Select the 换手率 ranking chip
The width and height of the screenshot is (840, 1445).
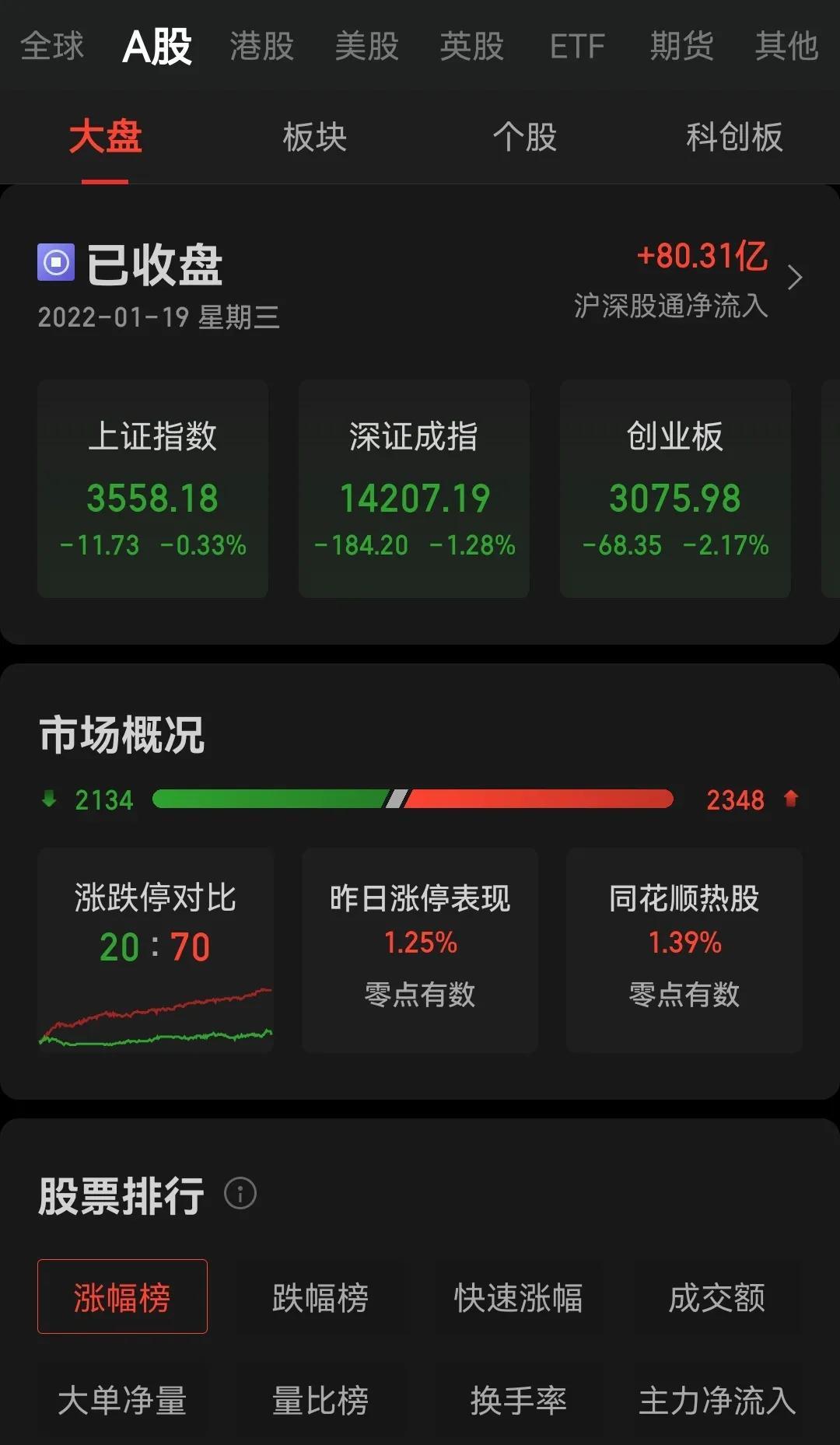tap(519, 1400)
